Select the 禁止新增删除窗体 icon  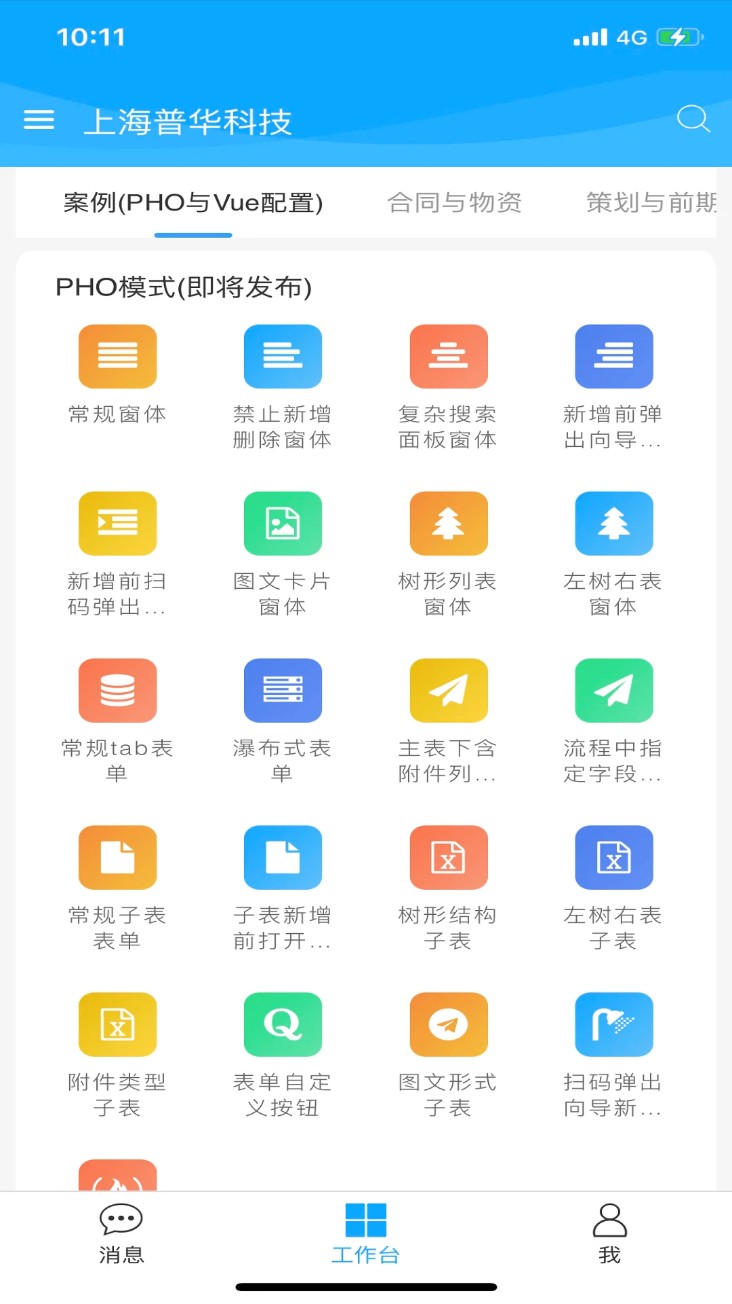pyautogui.click(x=283, y=355)
